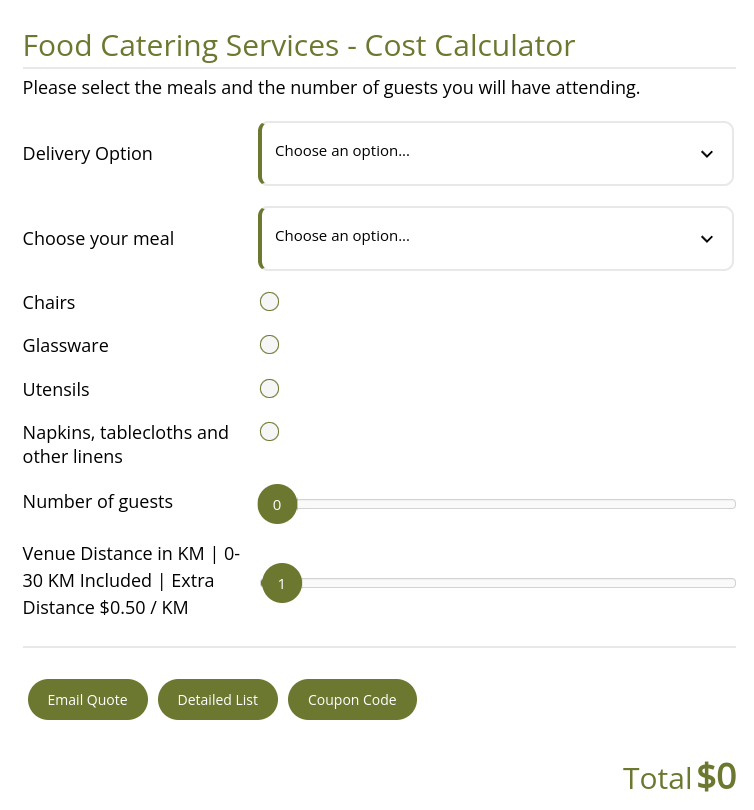Tap the Email Quote button

pos(88,699)
